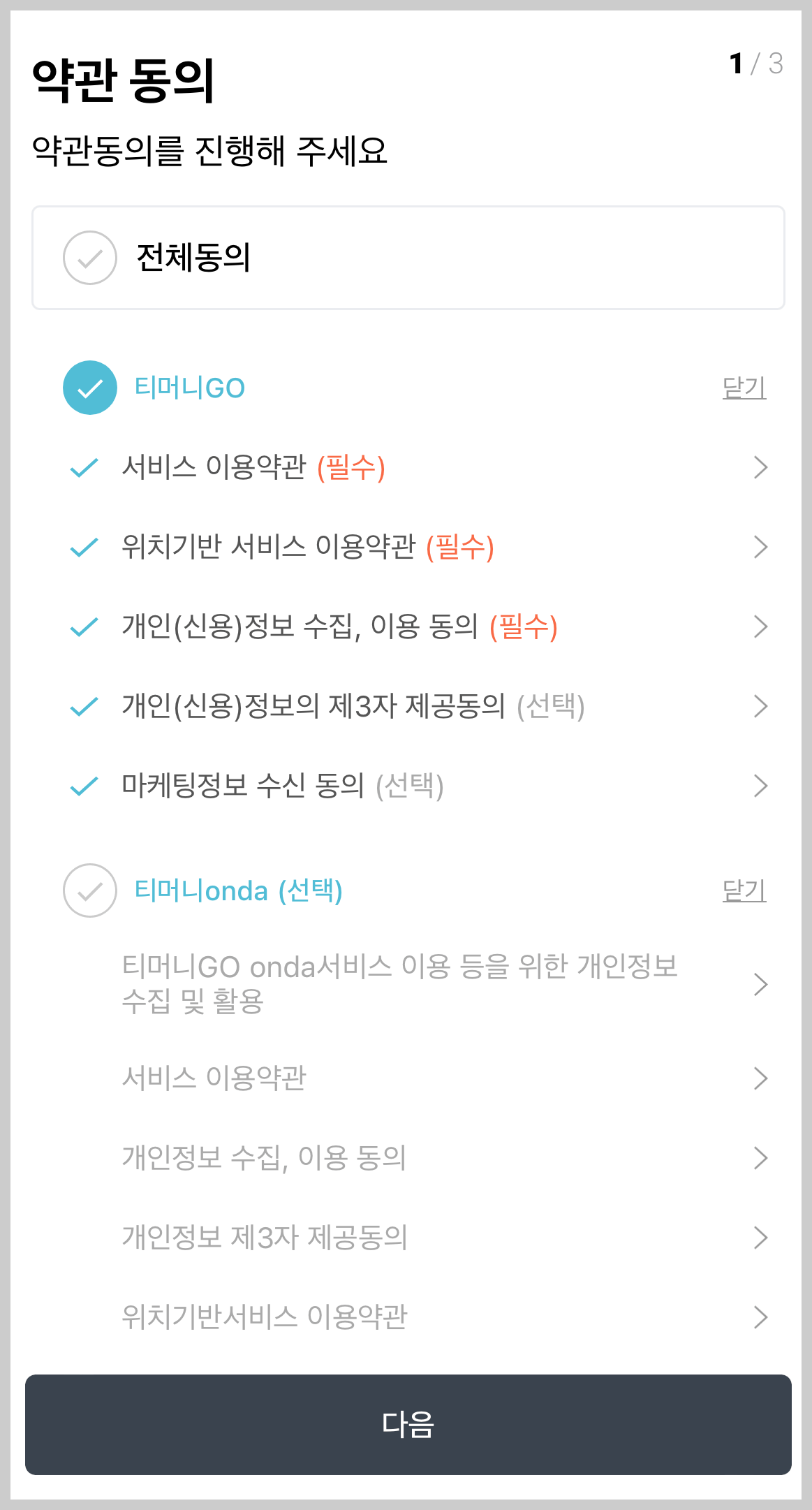812x1510 pixels.
Task: Collapse 티머니onda section using 닫기 link
Action: click(744, 890)
